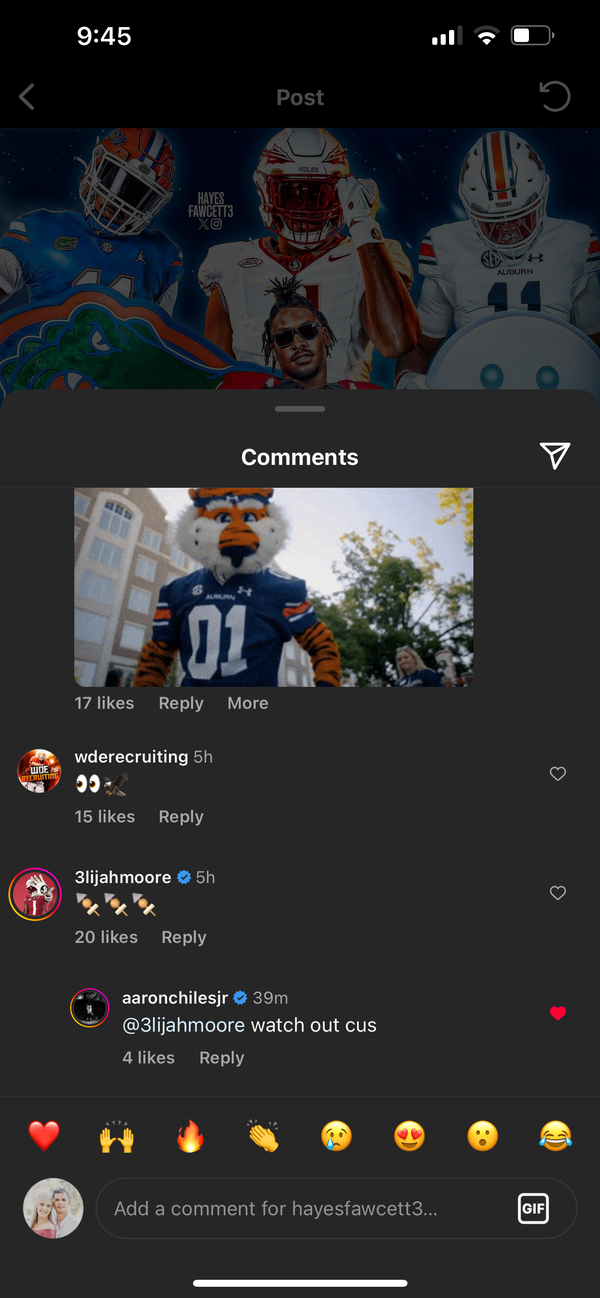Share the post via the paper plane icon
This screenshot has width=600, height=1298.
pyautogui.click(x=555, y=456)
